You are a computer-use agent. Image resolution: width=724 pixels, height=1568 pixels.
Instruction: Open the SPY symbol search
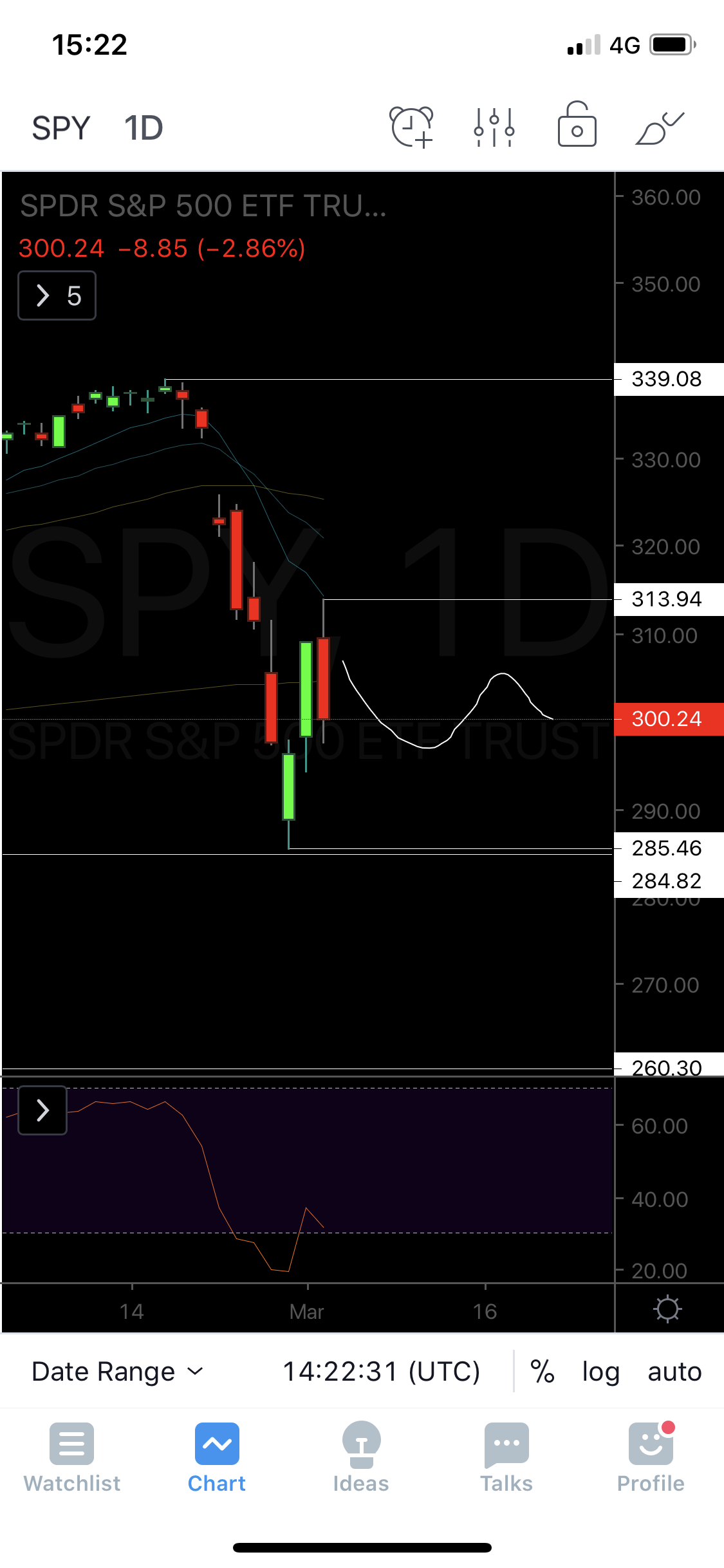tap(61, 128)
